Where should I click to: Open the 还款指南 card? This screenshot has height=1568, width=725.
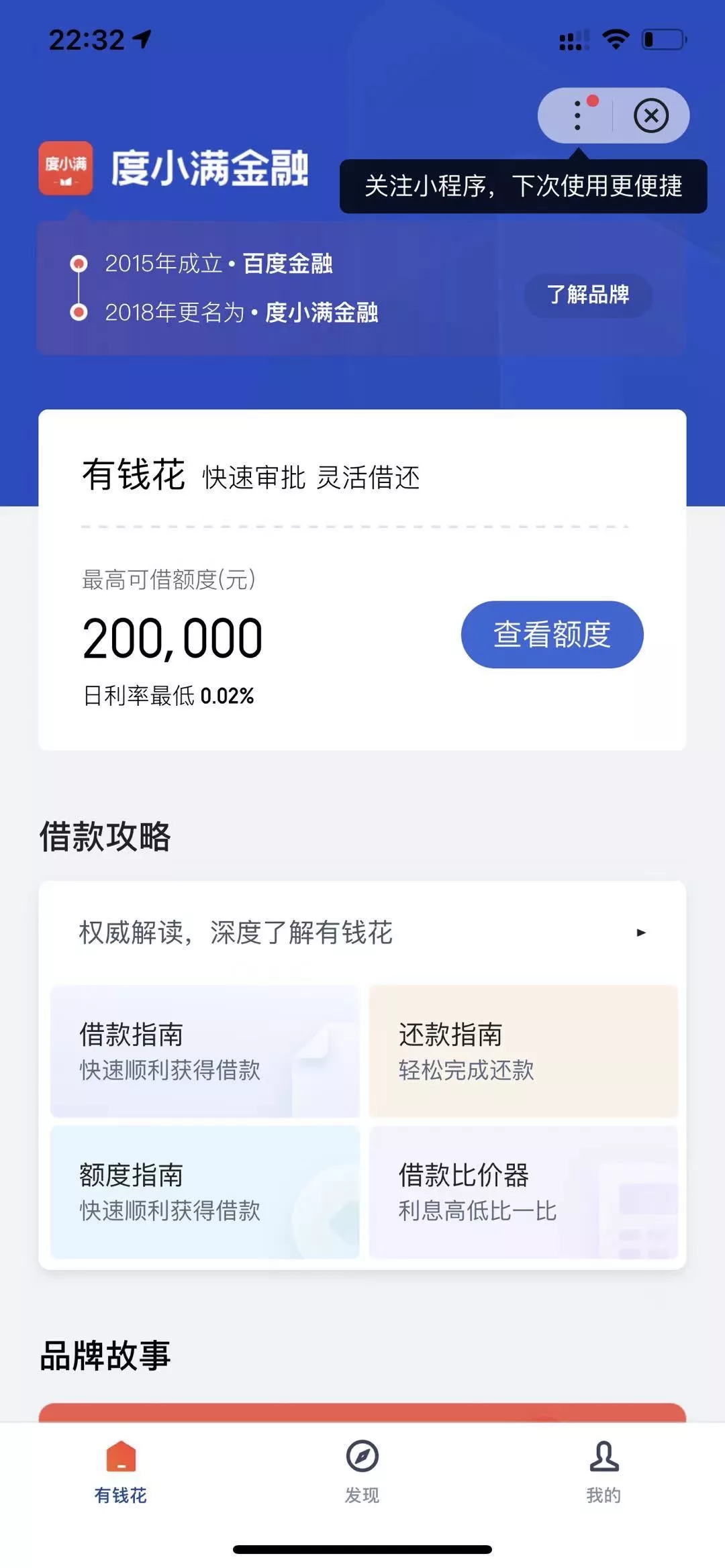point(523,1051)
